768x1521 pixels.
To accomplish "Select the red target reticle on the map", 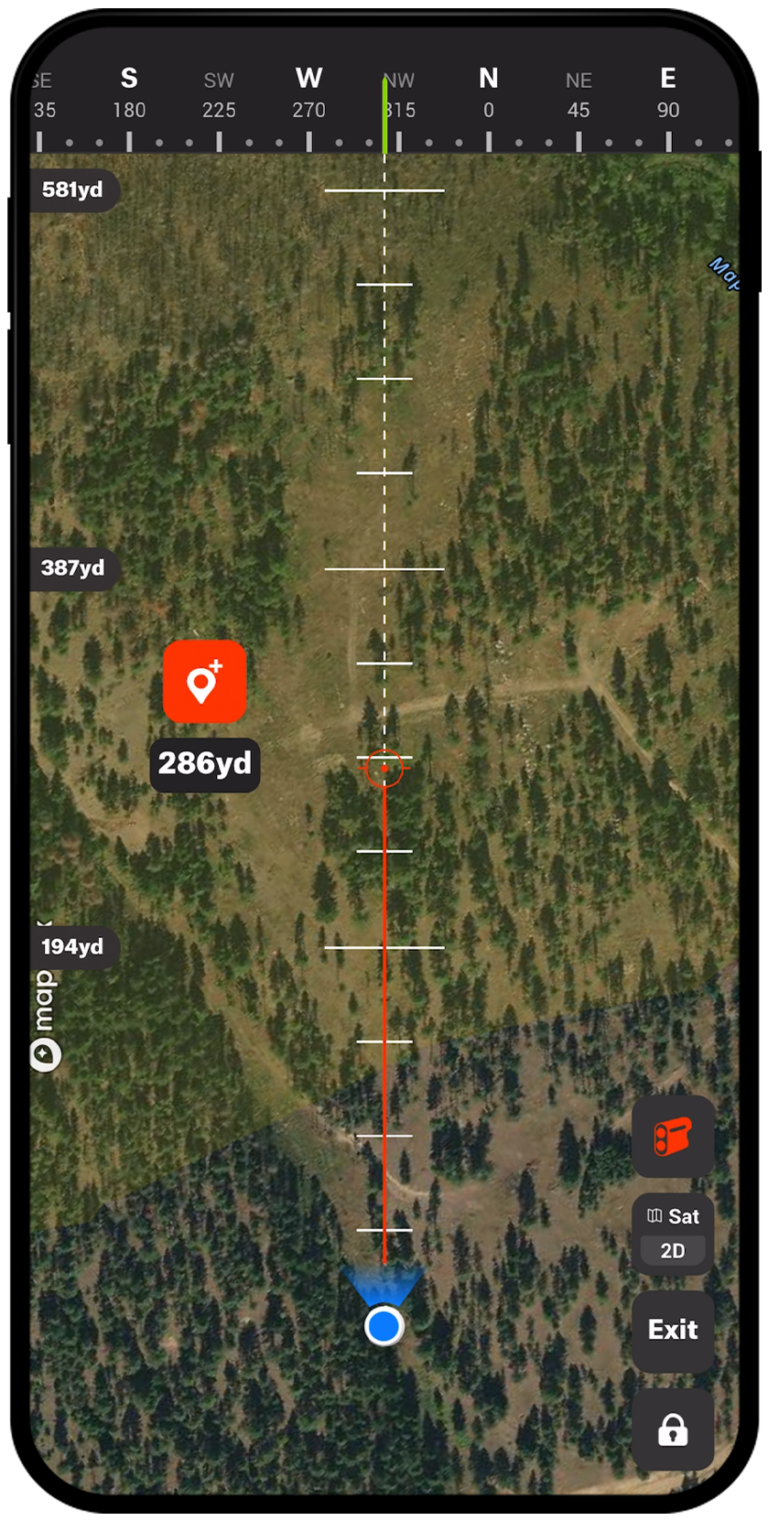I will coord(384,768).
